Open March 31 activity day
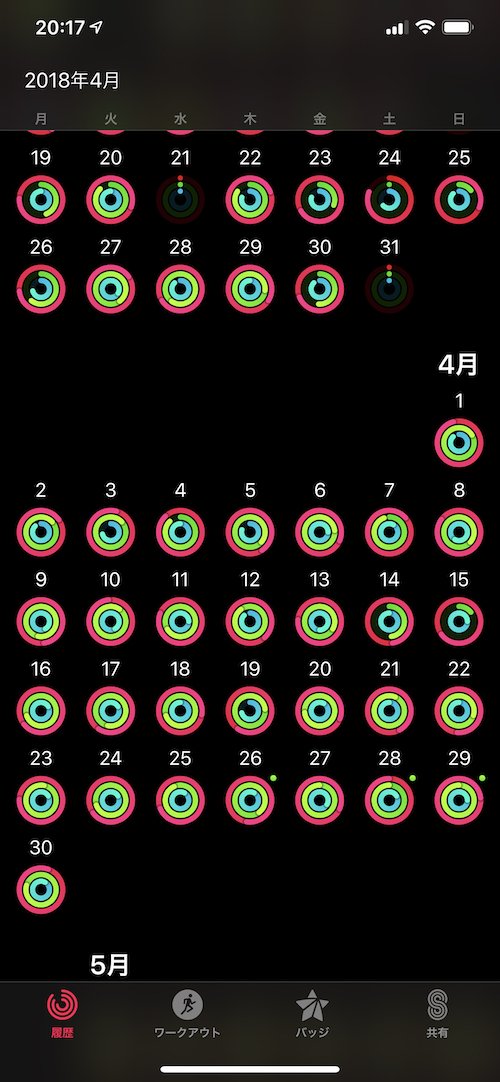This screenshot has width=500, height=1082. pos(389,288)
